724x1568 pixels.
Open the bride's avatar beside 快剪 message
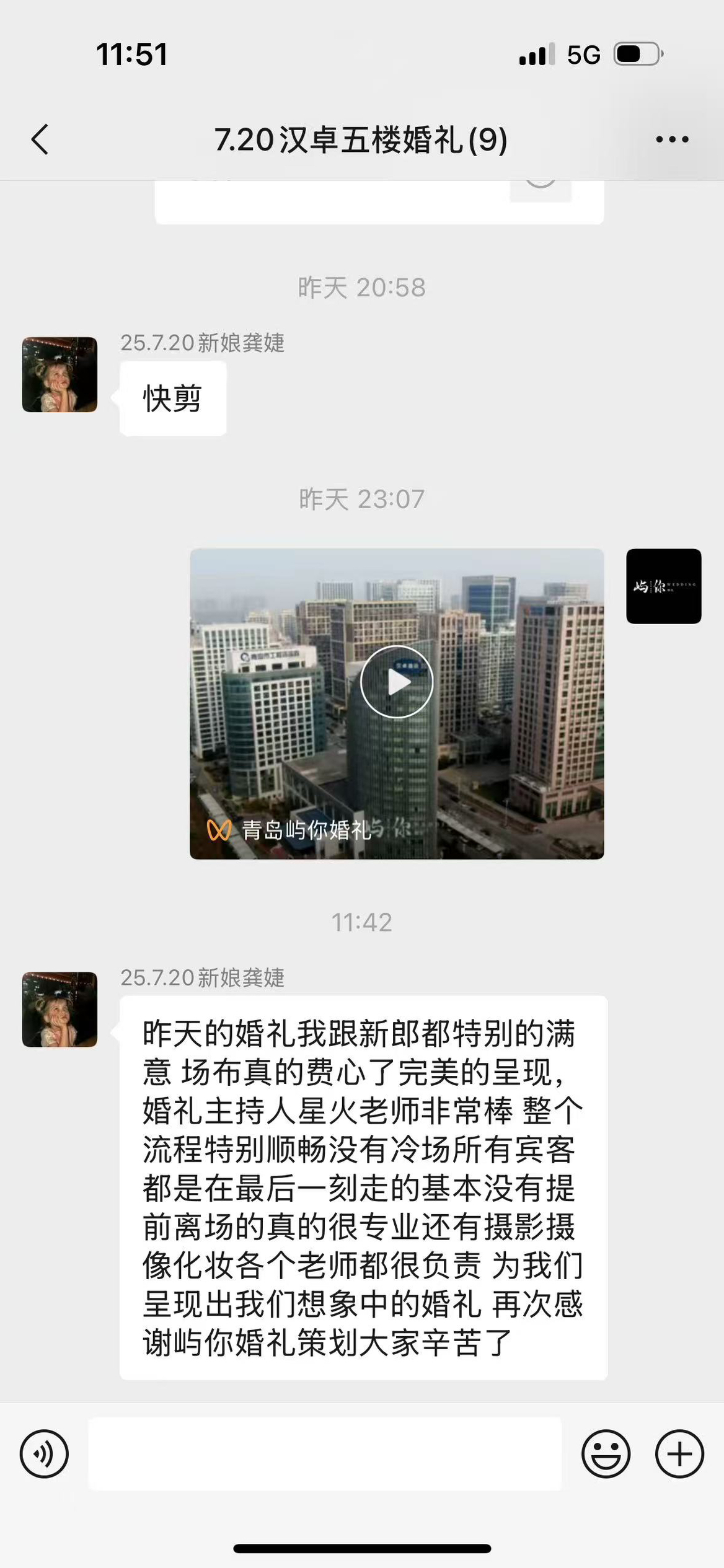(x=60, y=374)
